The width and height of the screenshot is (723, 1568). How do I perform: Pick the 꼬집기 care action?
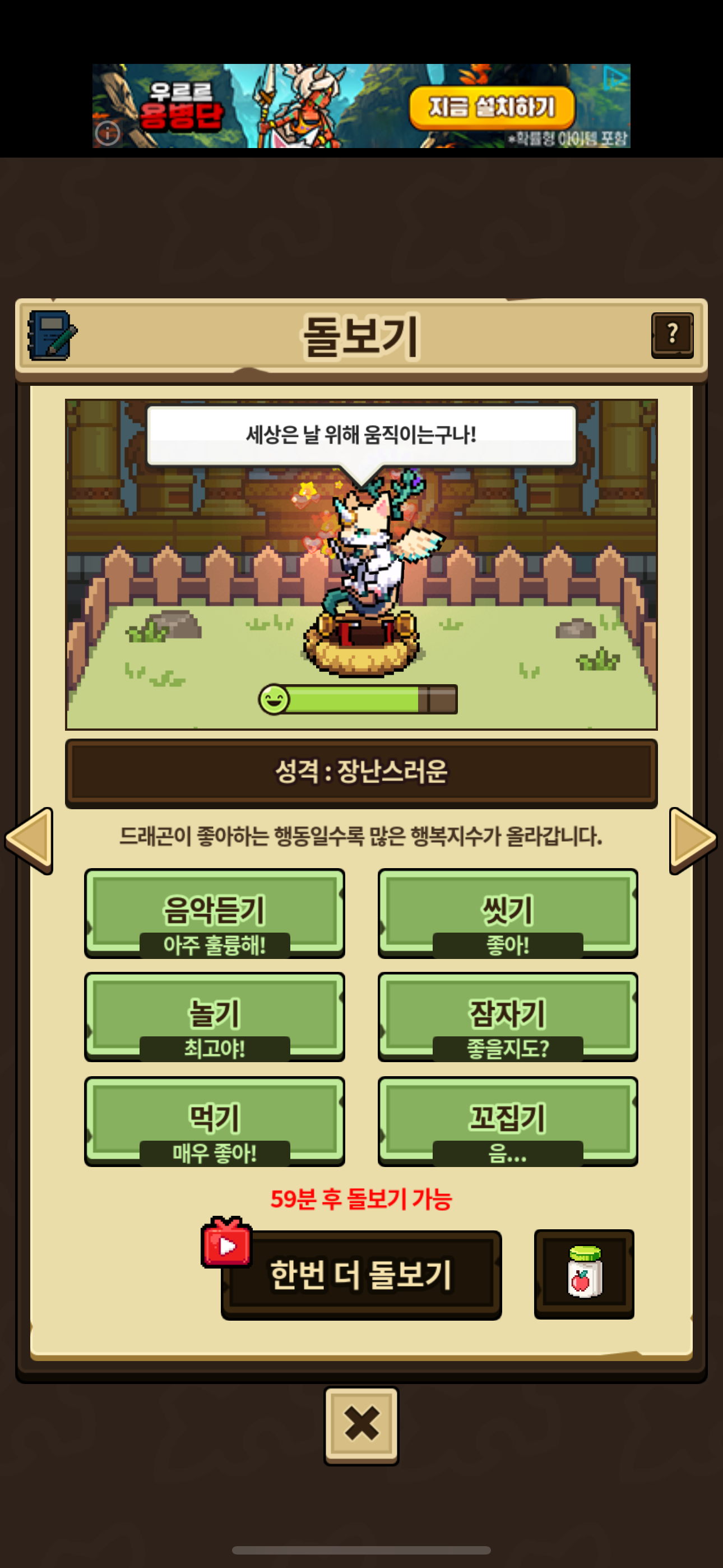point(508,1120)
